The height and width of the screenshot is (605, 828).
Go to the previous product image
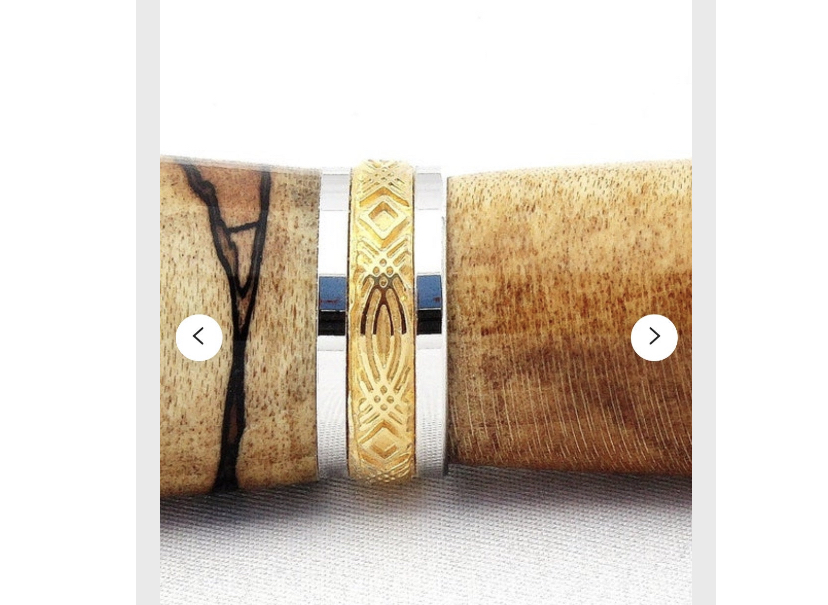pos(199,337)
